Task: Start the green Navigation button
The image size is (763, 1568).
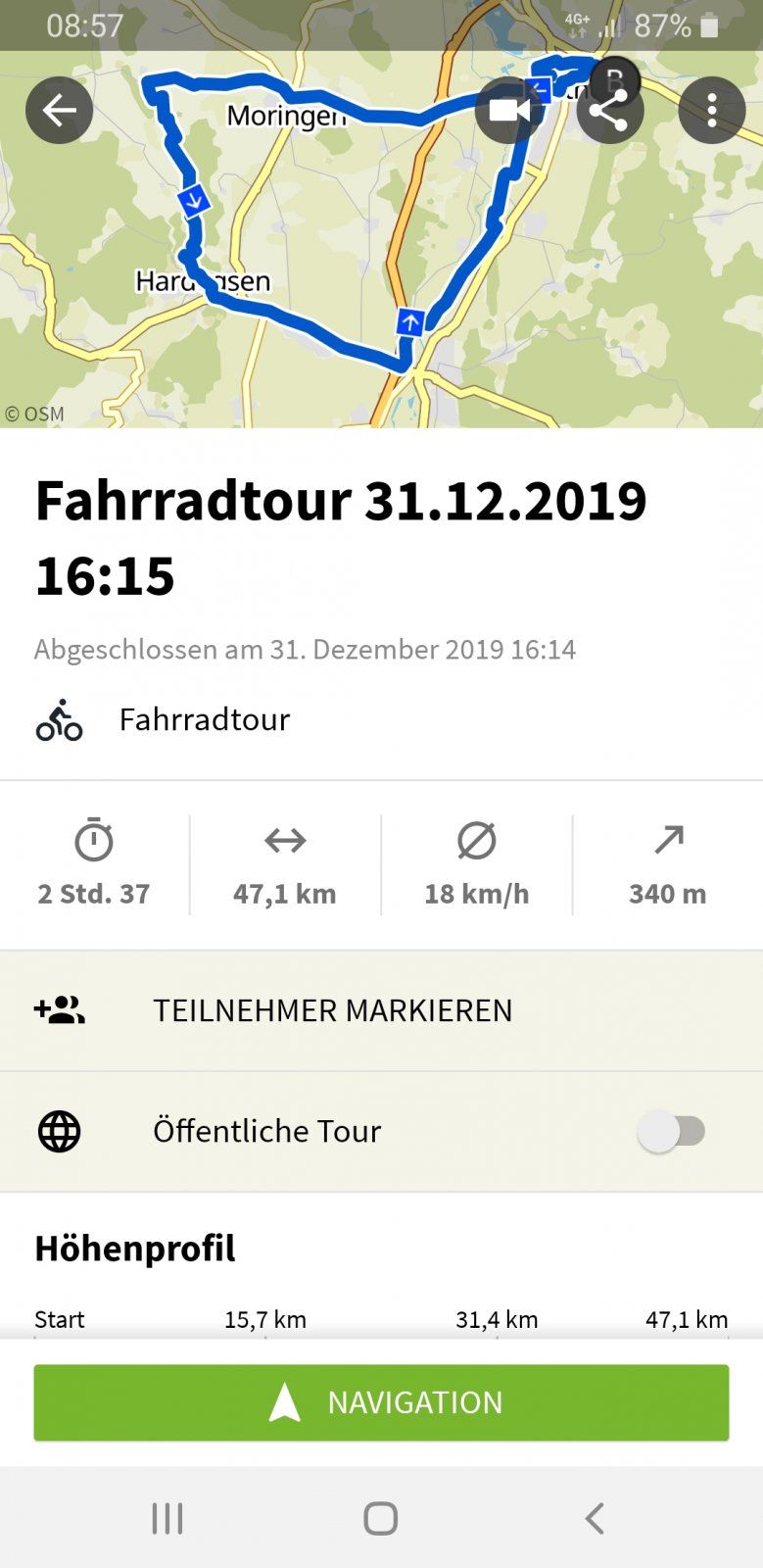Action: tap(381, 1402)
